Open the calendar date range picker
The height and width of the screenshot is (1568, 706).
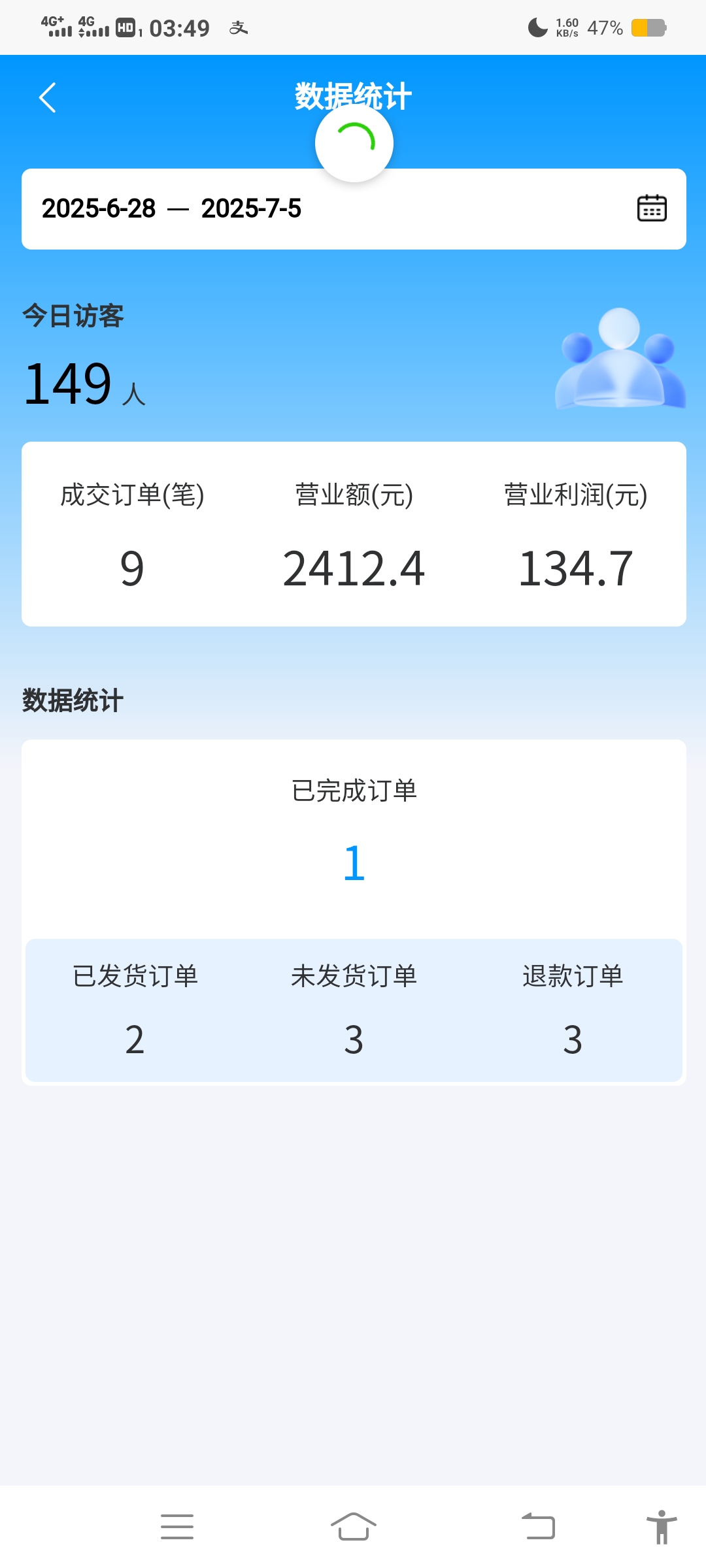(x=651, y=208)
